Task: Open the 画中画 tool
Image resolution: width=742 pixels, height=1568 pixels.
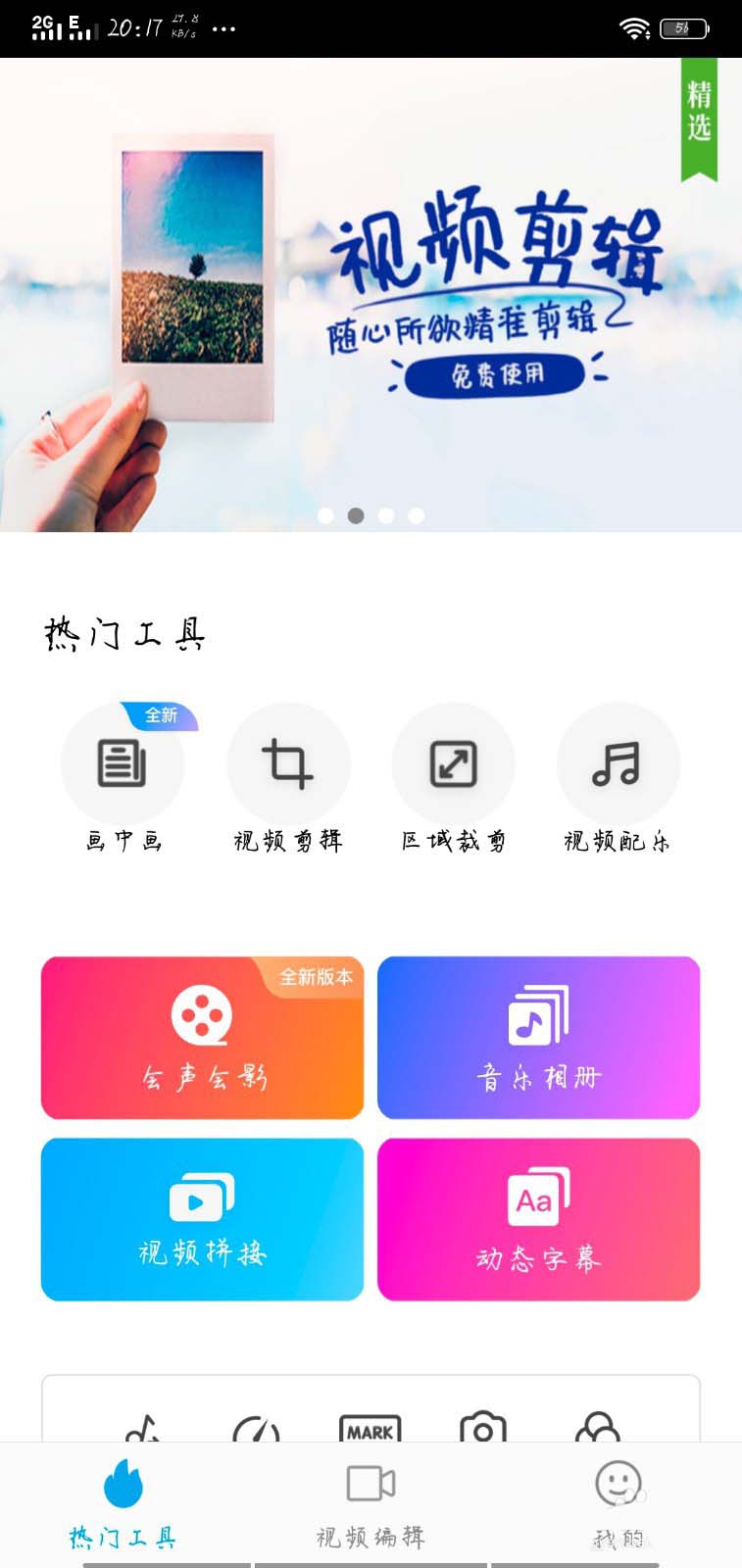Action: [123, 764]
